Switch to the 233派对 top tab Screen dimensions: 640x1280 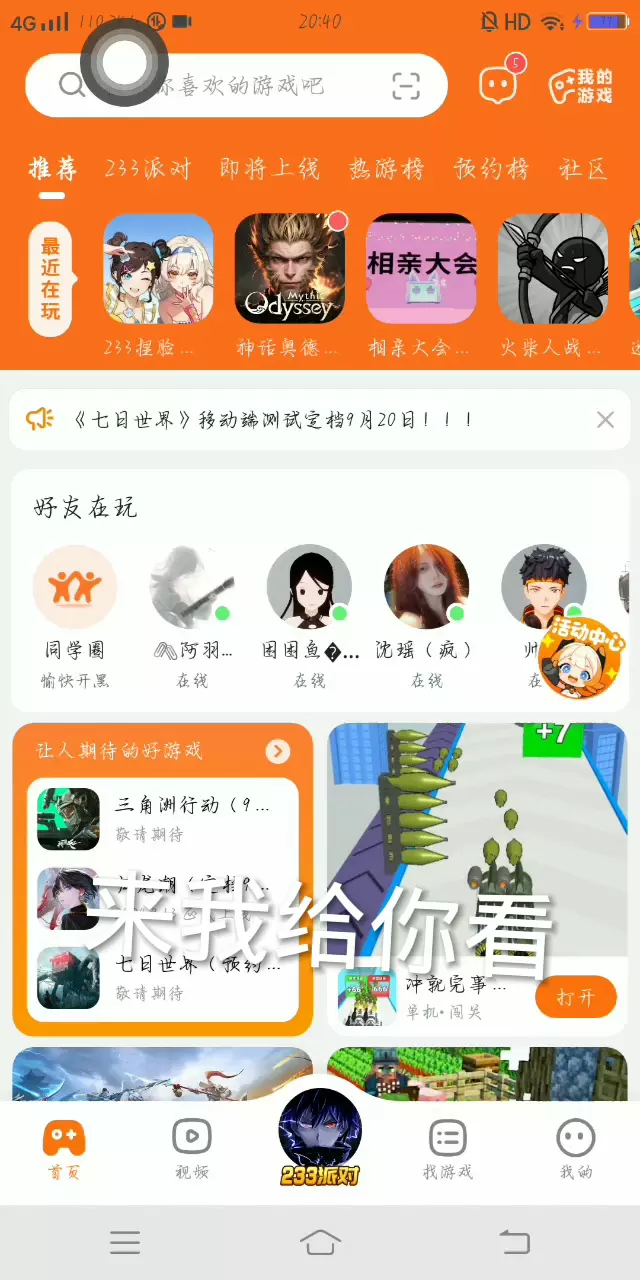click(147, 168)
